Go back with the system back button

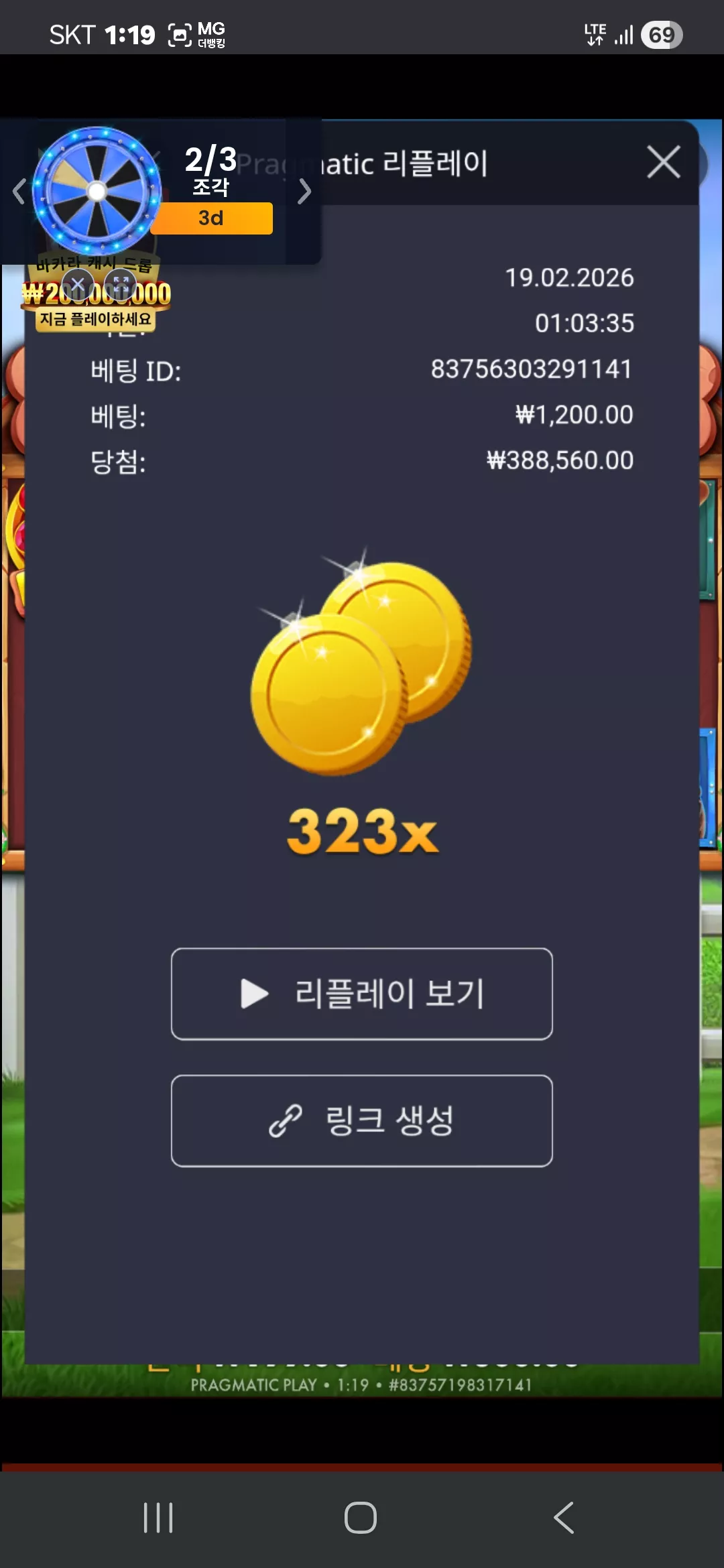pos(564,1518)
